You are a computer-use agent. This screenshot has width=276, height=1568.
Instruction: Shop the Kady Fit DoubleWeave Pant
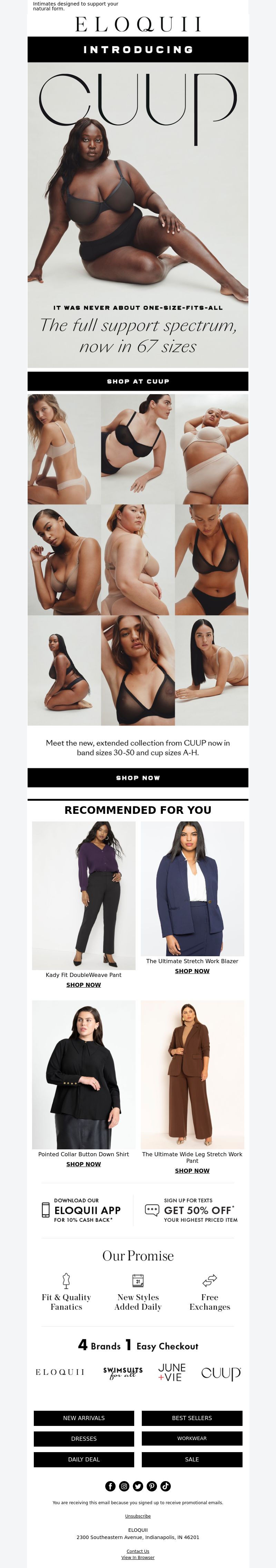(x=83, y=984)
